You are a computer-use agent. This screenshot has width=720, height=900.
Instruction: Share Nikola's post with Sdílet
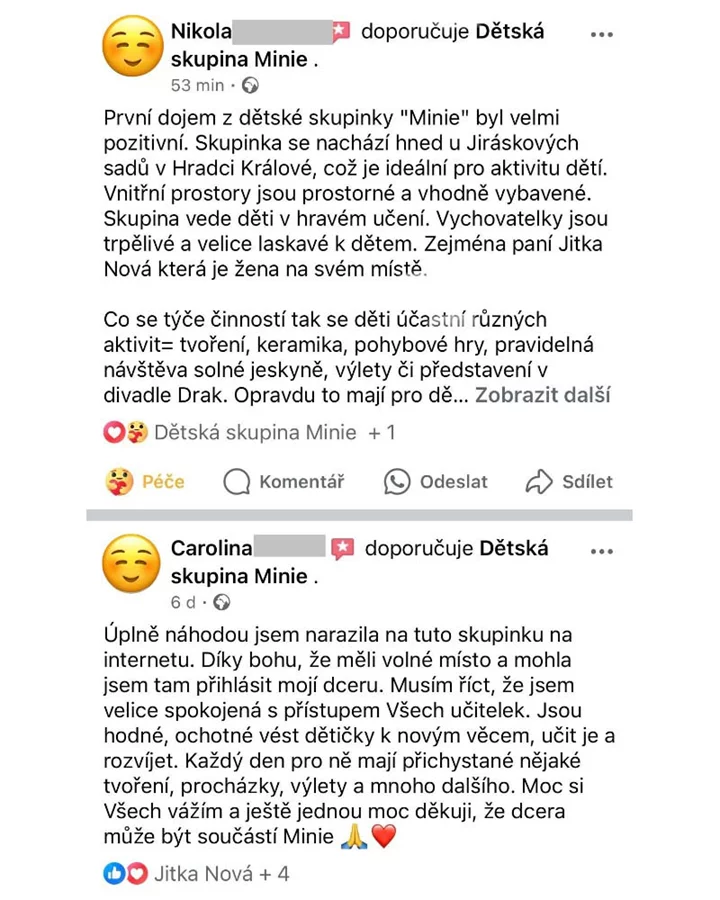(569, 481)
